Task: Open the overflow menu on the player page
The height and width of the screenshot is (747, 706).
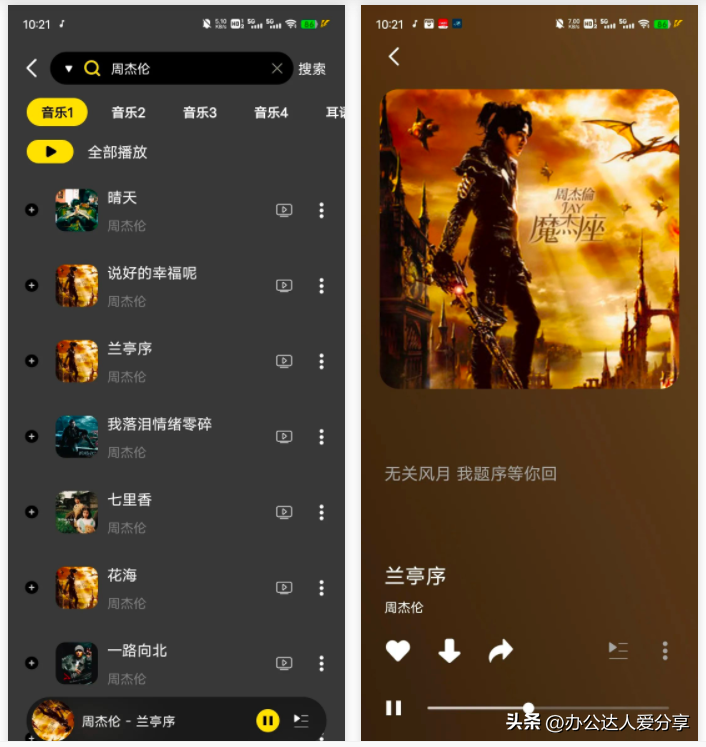Action: (x=665, y=651)
